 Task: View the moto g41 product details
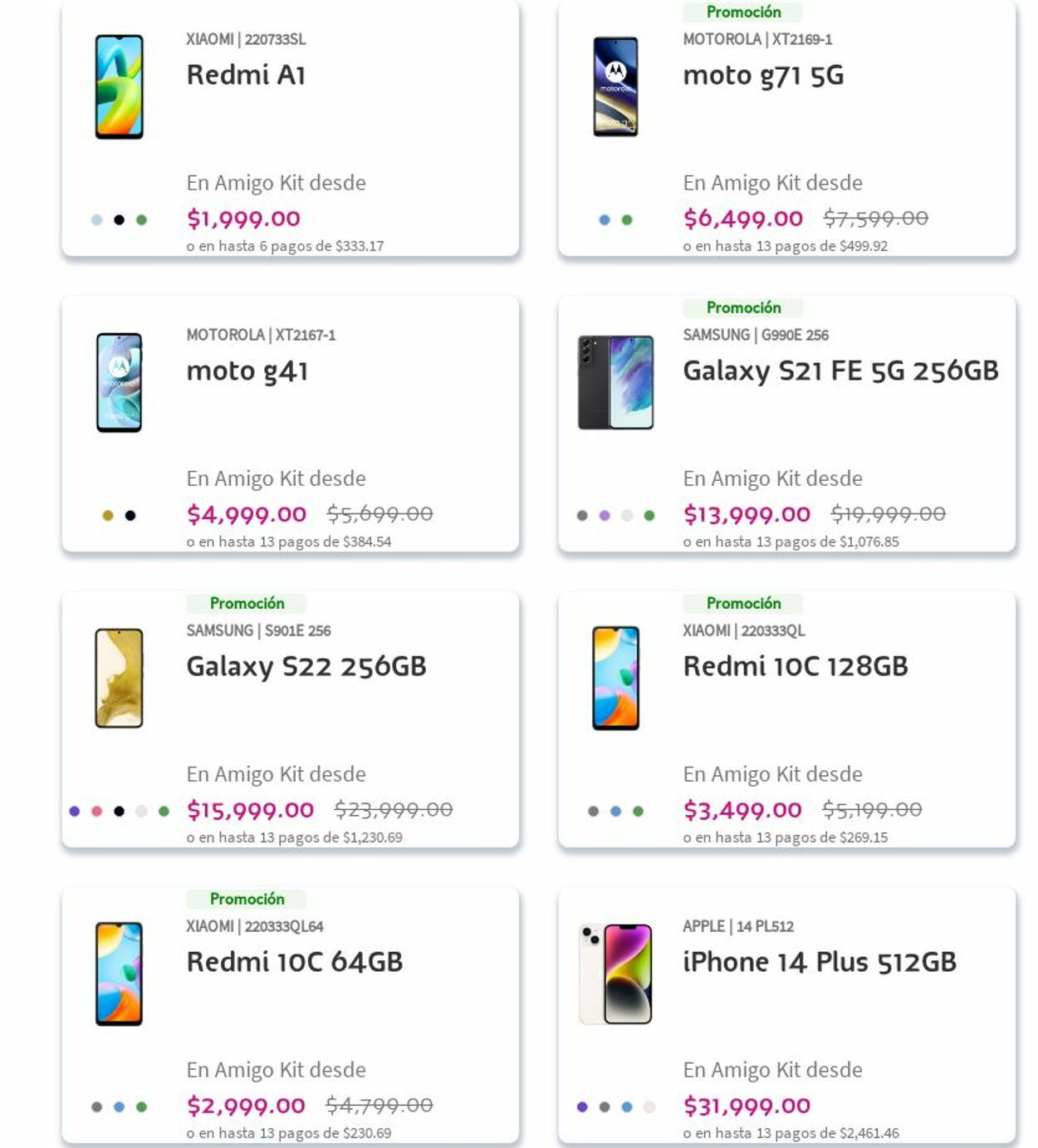(x=247, y=371)
